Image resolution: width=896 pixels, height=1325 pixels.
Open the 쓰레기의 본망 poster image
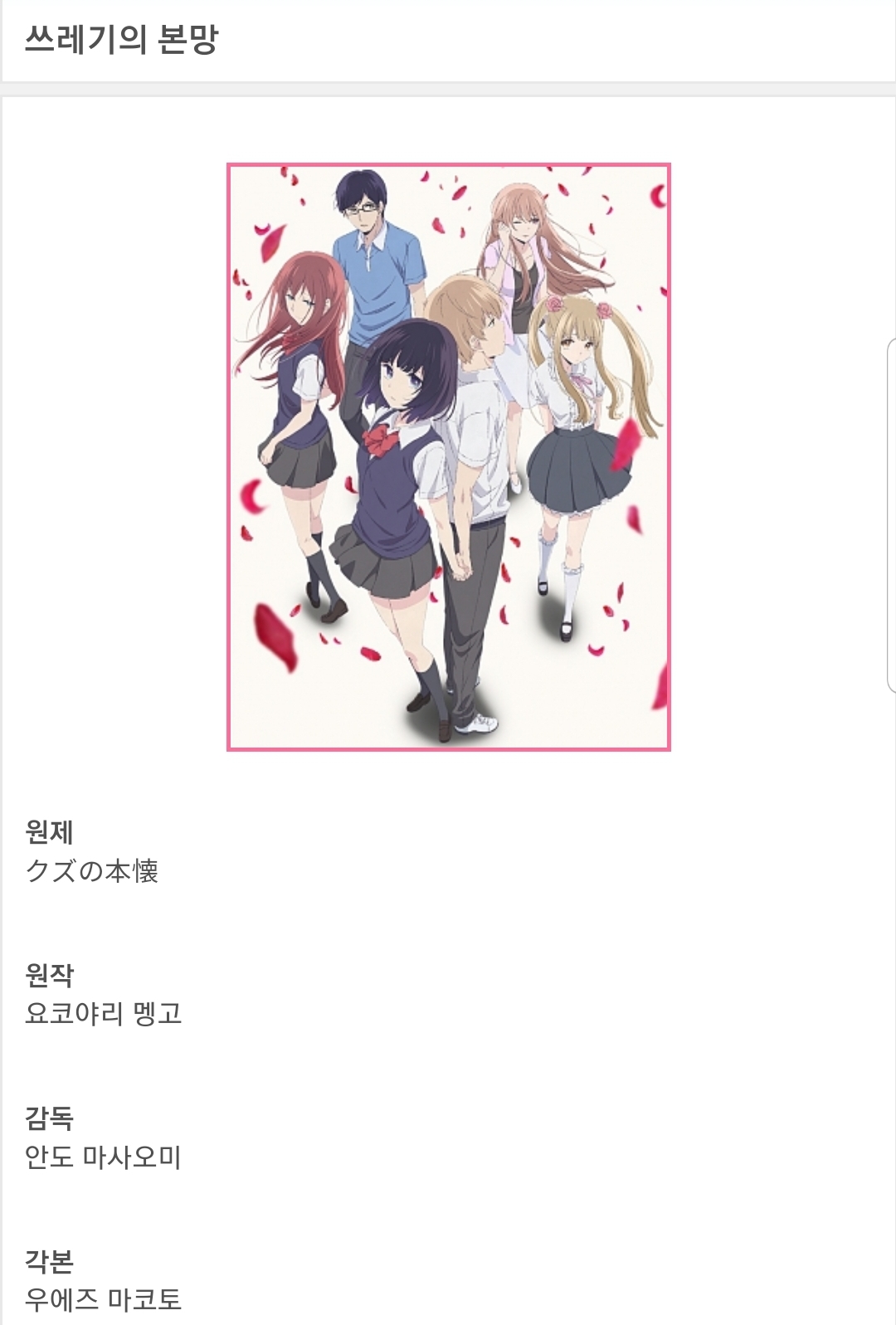pos(448,457)
